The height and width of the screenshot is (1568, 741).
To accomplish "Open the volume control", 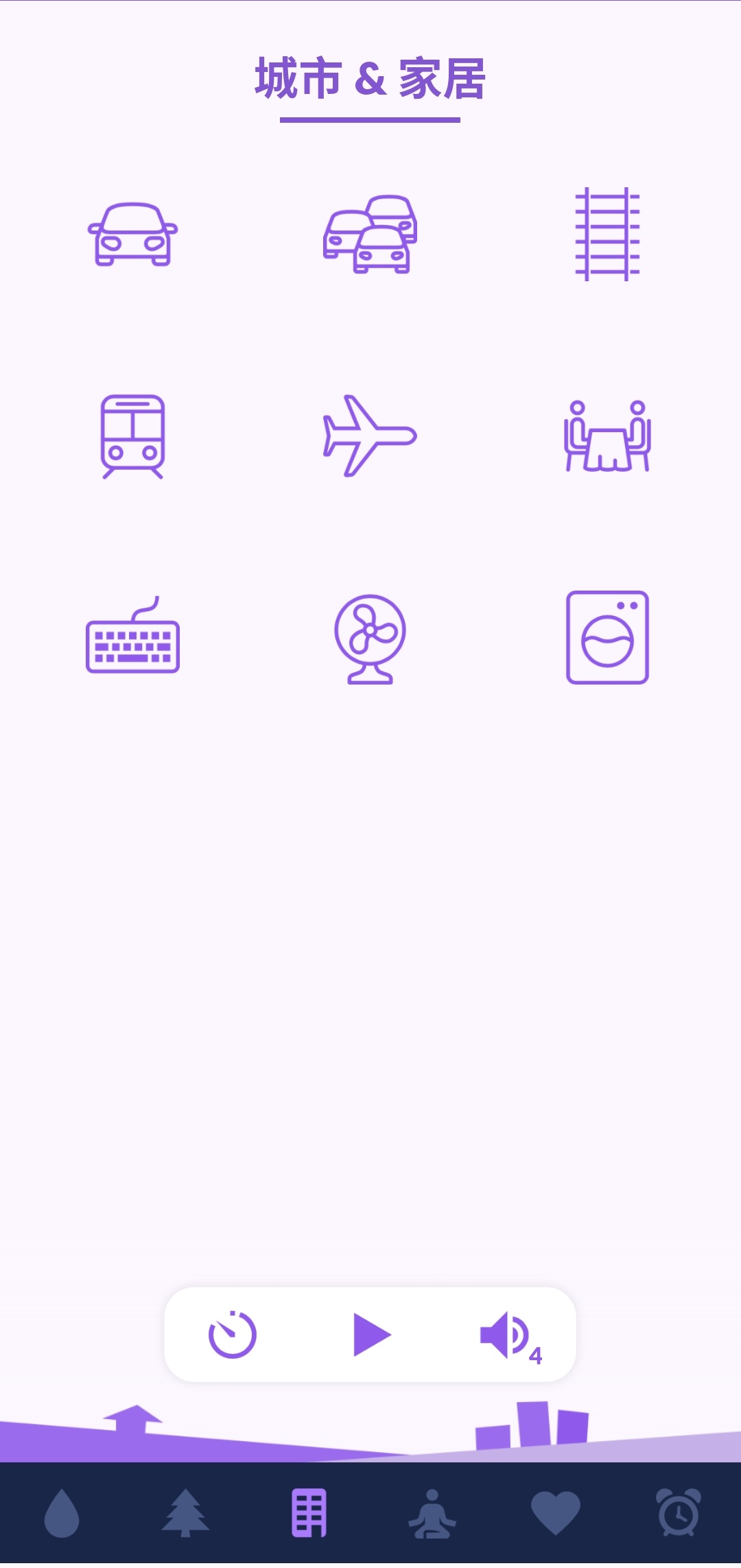I will 508,1335.
